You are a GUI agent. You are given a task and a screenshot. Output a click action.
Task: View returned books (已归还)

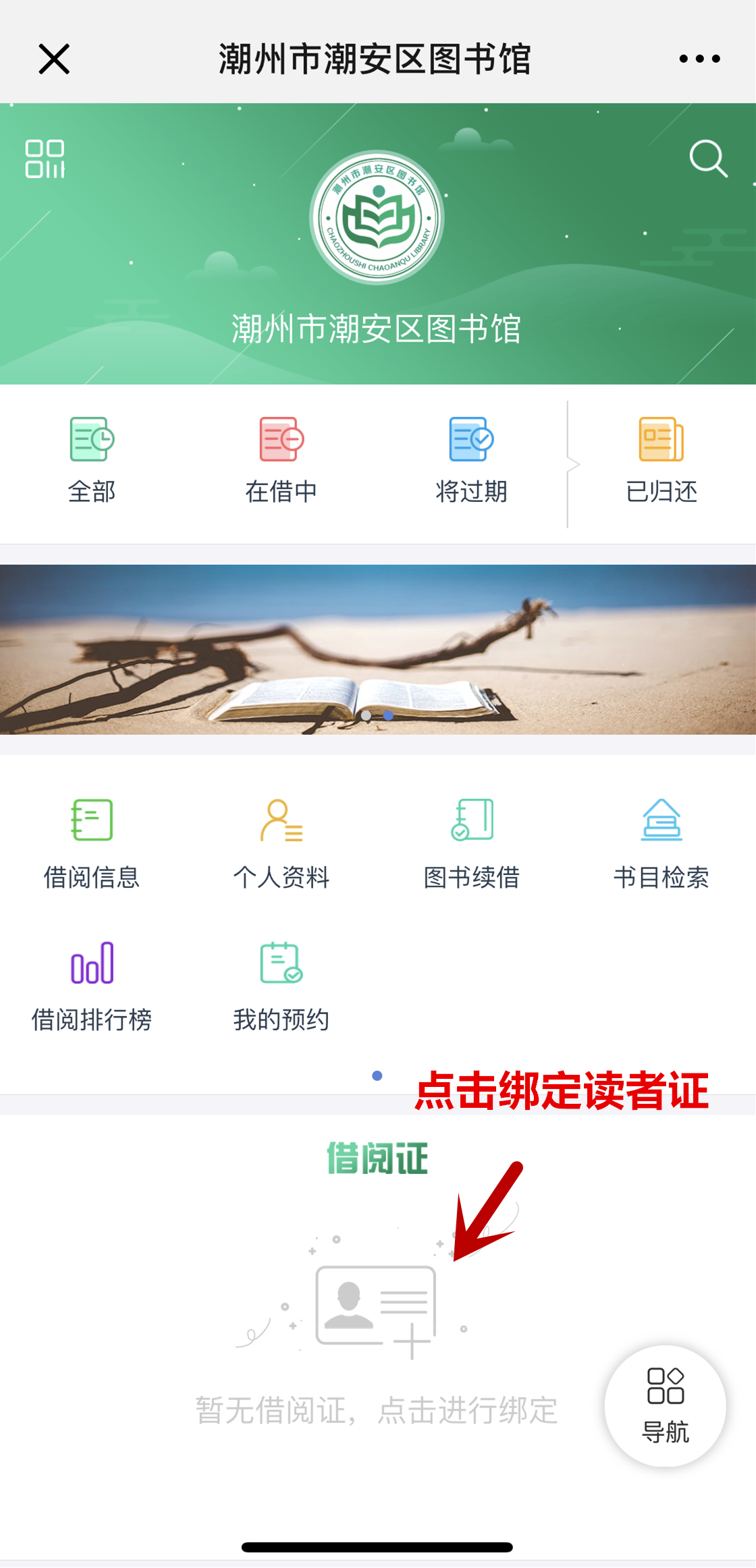661,460
